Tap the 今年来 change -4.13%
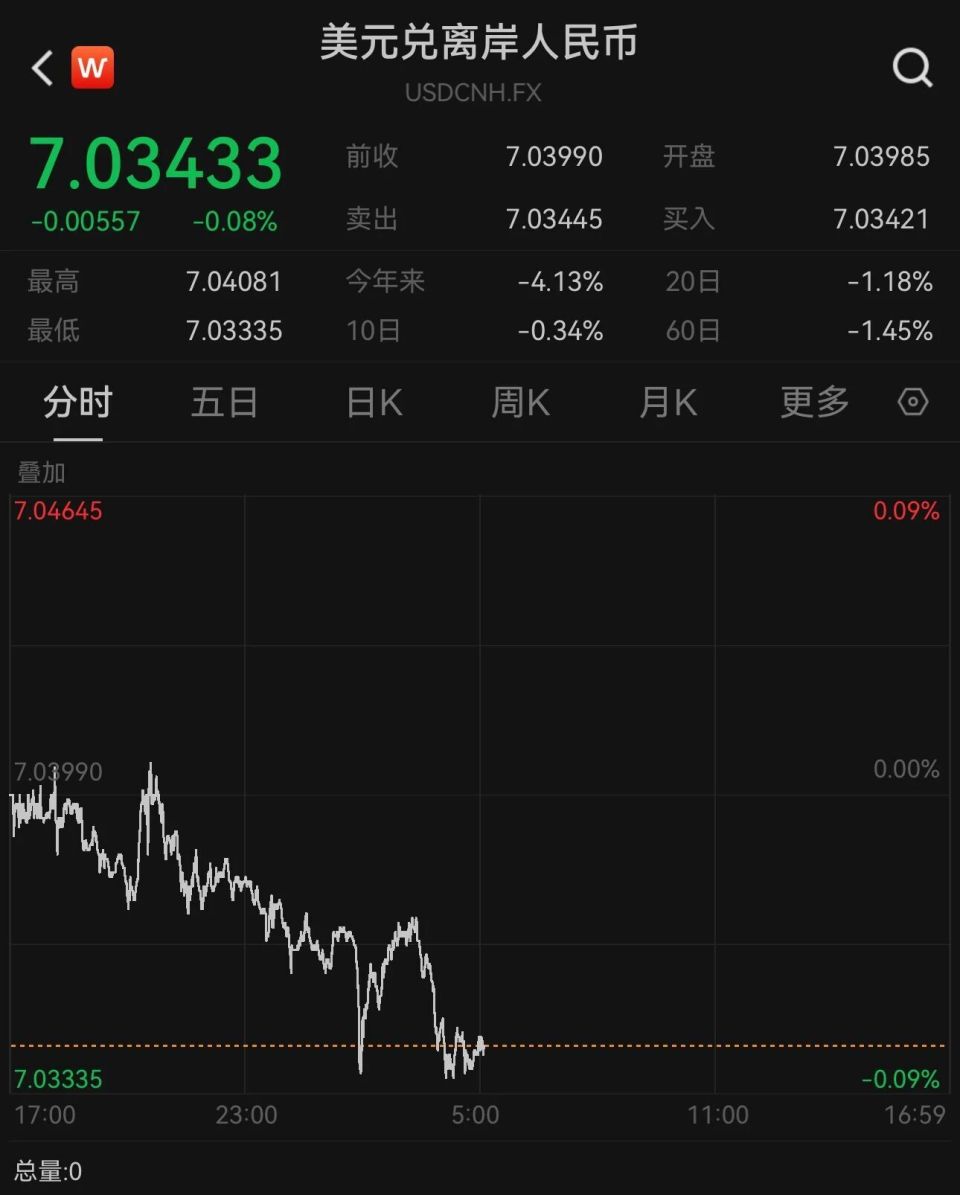This screenshot has height=1195, width=960. [560, 282]
